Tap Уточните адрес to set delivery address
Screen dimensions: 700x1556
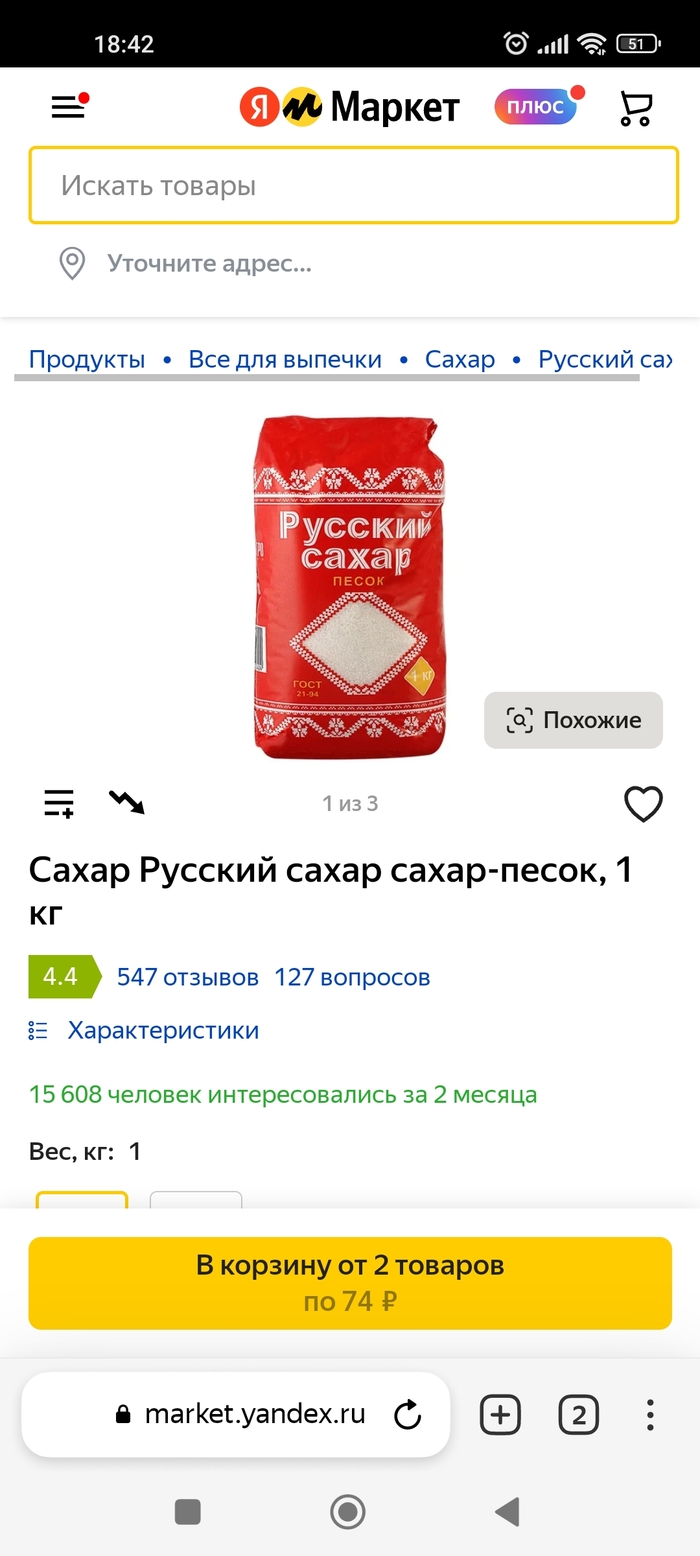click(x=208, y=264)
